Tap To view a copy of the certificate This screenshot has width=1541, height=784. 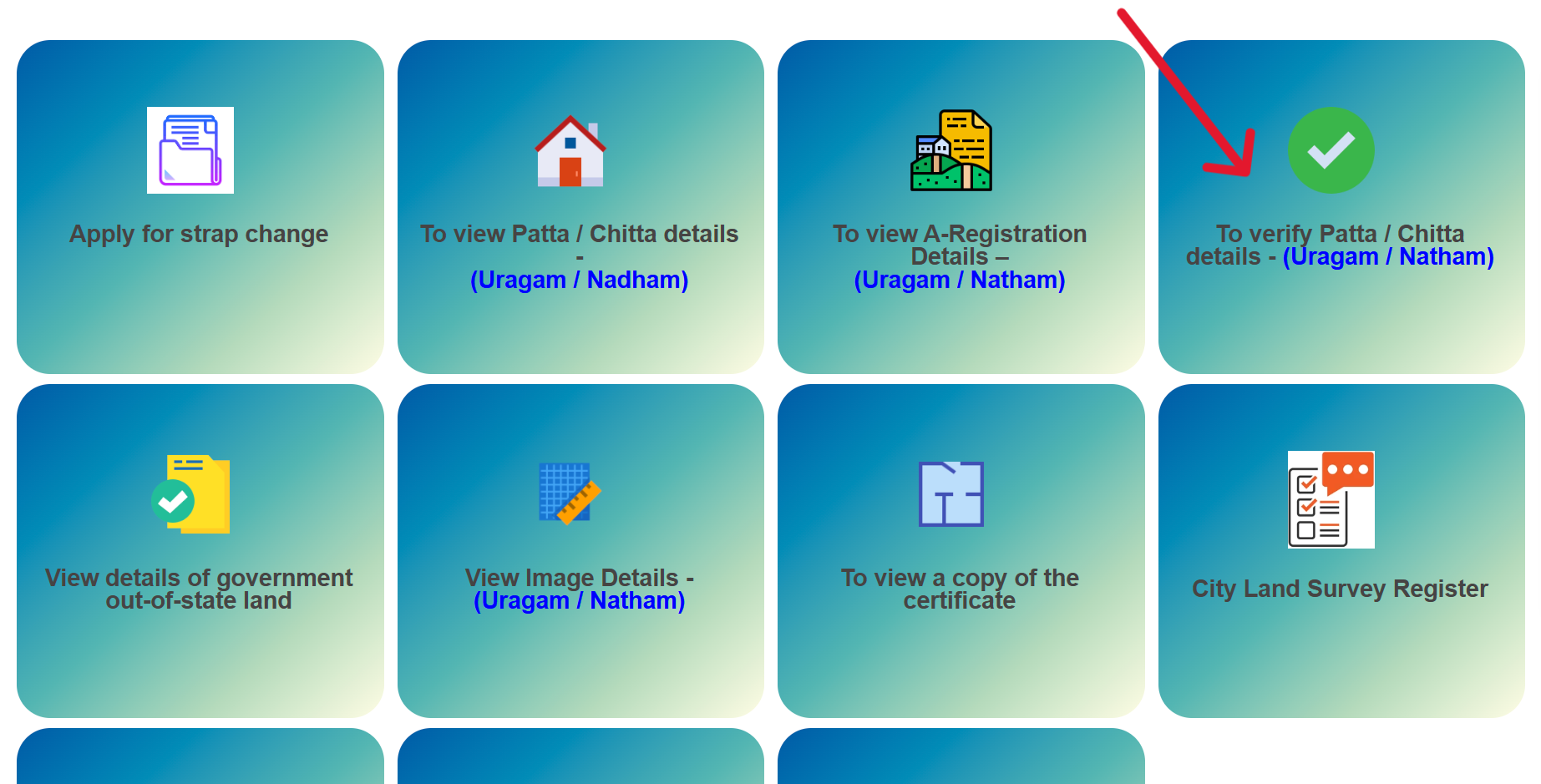pos(960,550)
